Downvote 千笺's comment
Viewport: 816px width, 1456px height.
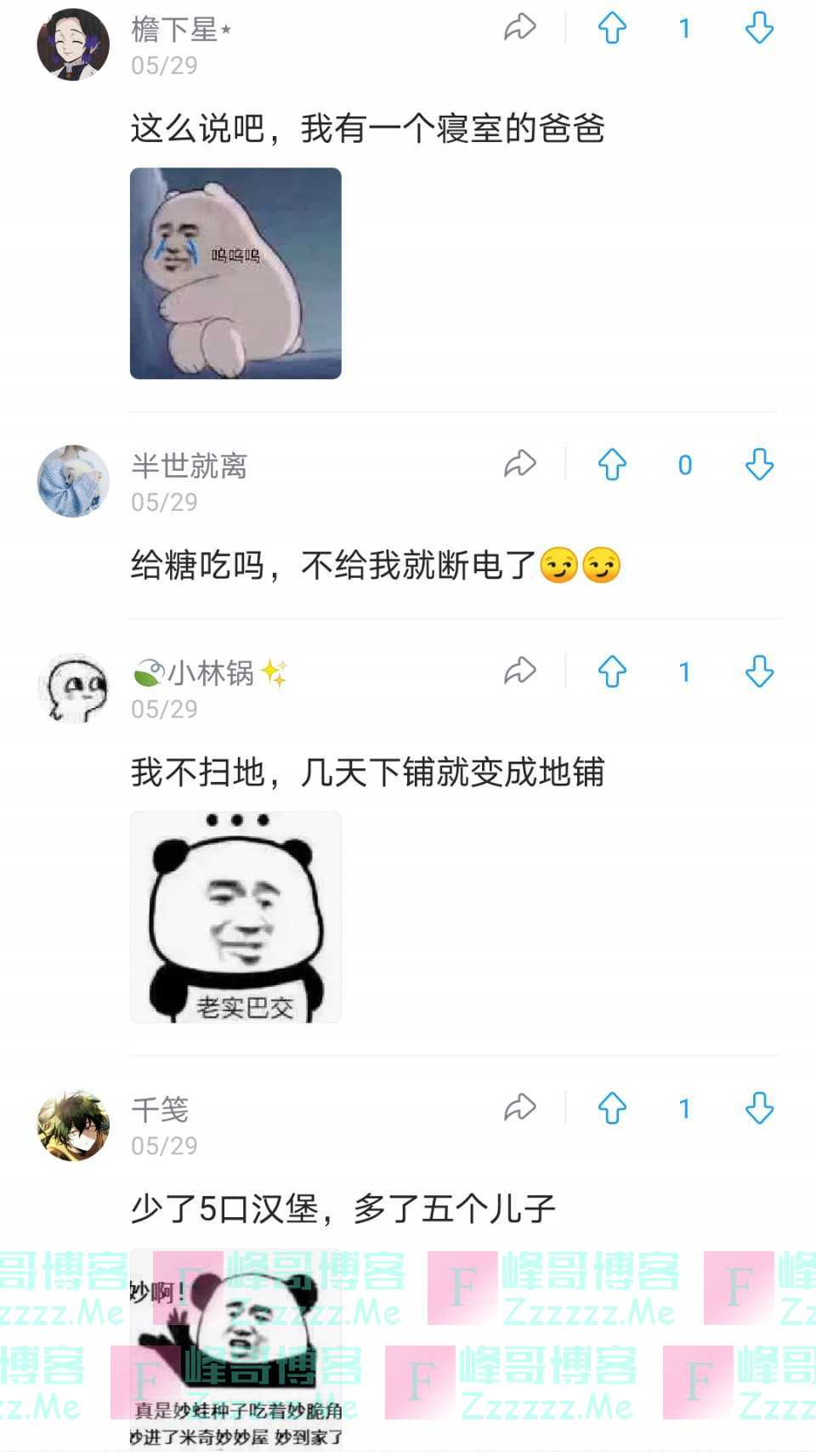pyautogui.click(x=759, y=1108)
